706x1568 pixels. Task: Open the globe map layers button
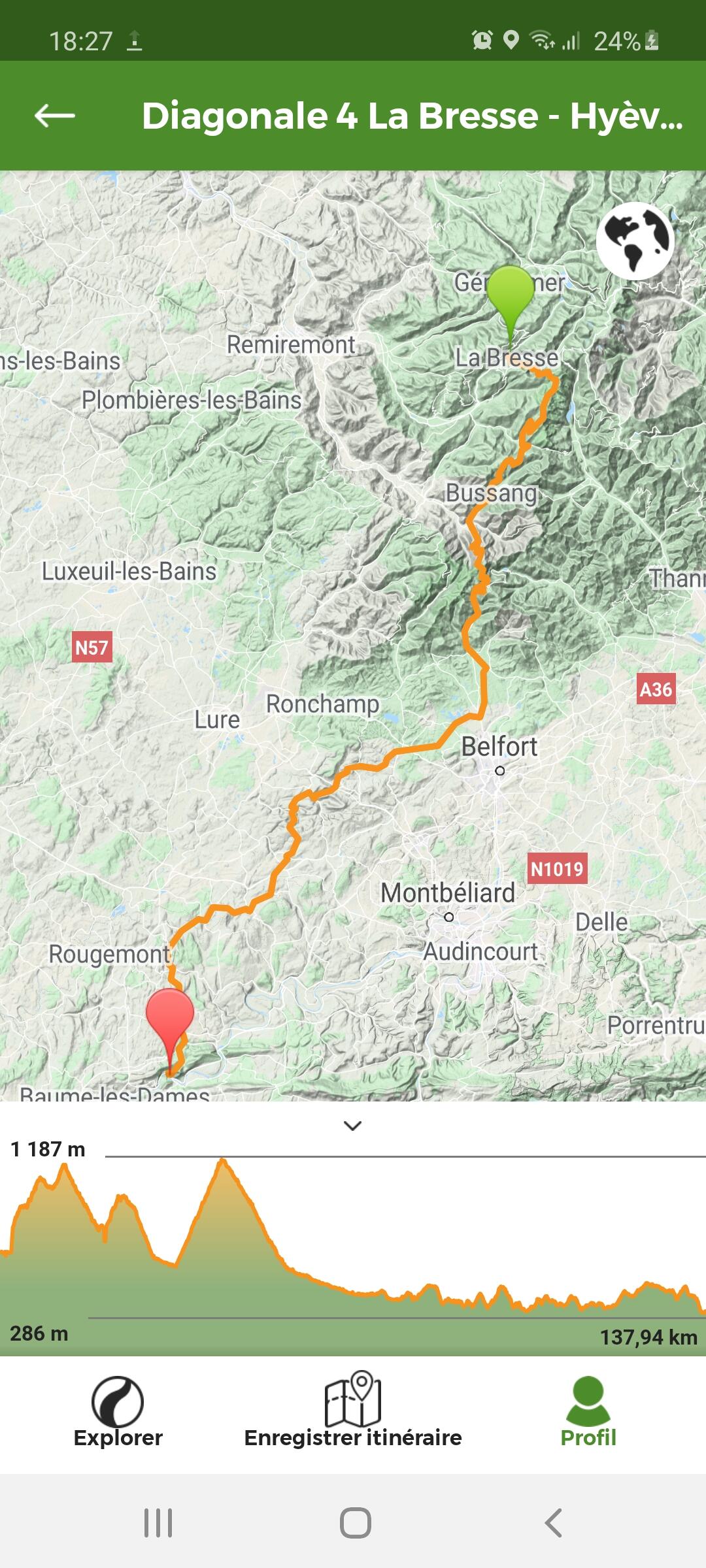click(x=635, y=241)
